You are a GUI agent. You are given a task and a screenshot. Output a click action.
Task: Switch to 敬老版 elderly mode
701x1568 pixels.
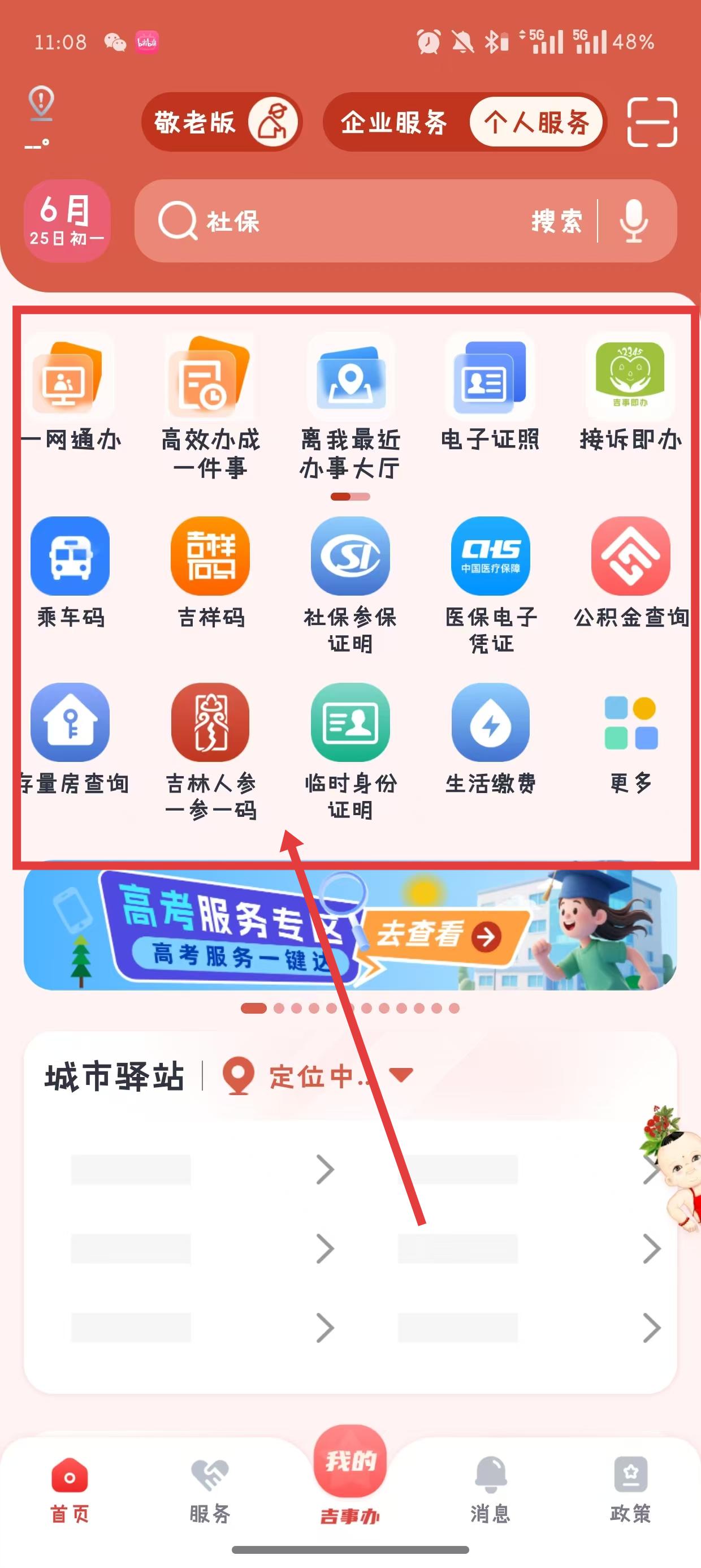coord(222,122)
